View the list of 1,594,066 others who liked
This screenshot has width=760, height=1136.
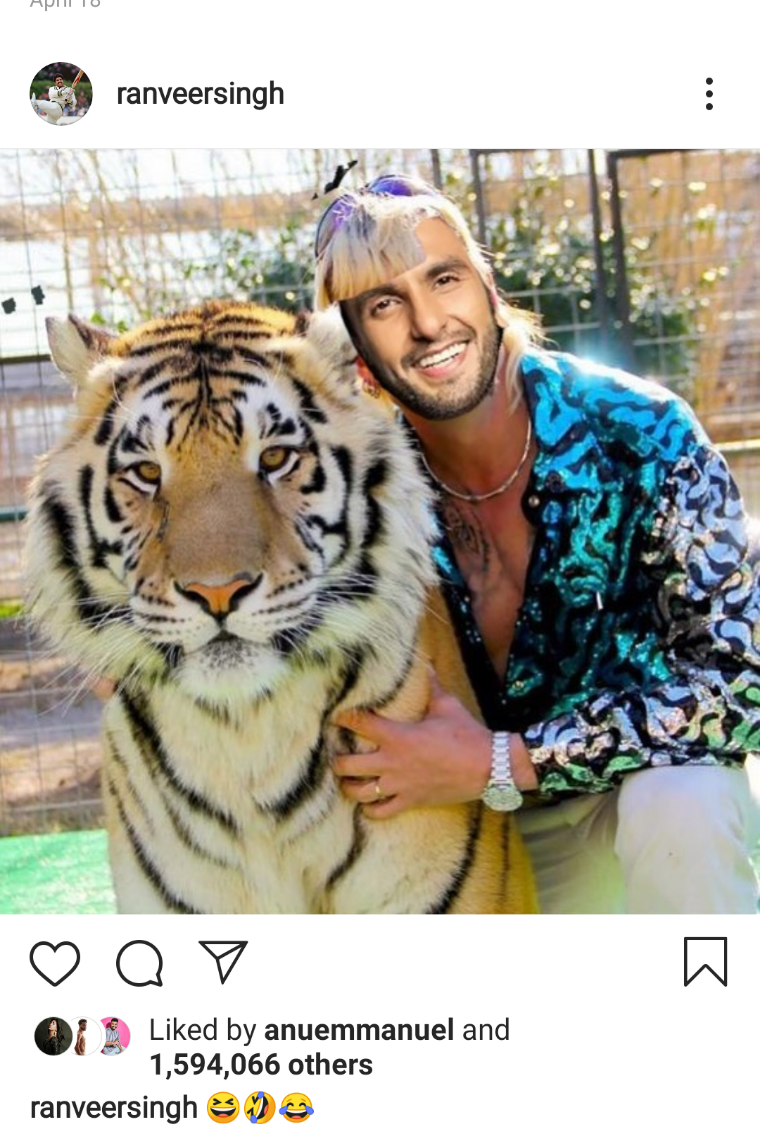point(260,1065)
